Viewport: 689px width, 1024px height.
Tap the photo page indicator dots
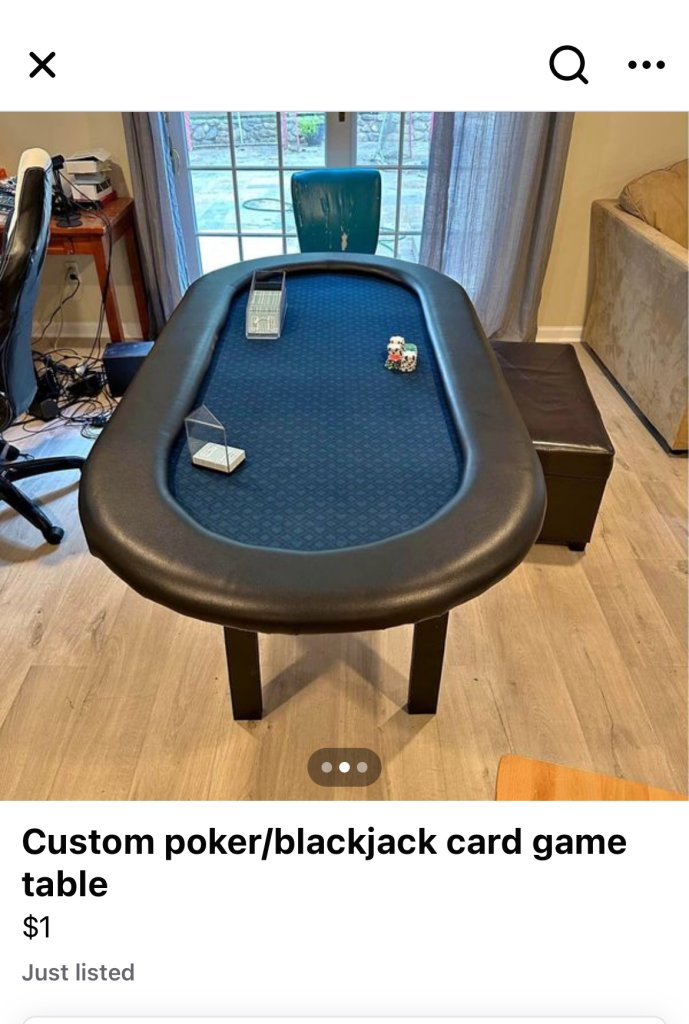344,767
